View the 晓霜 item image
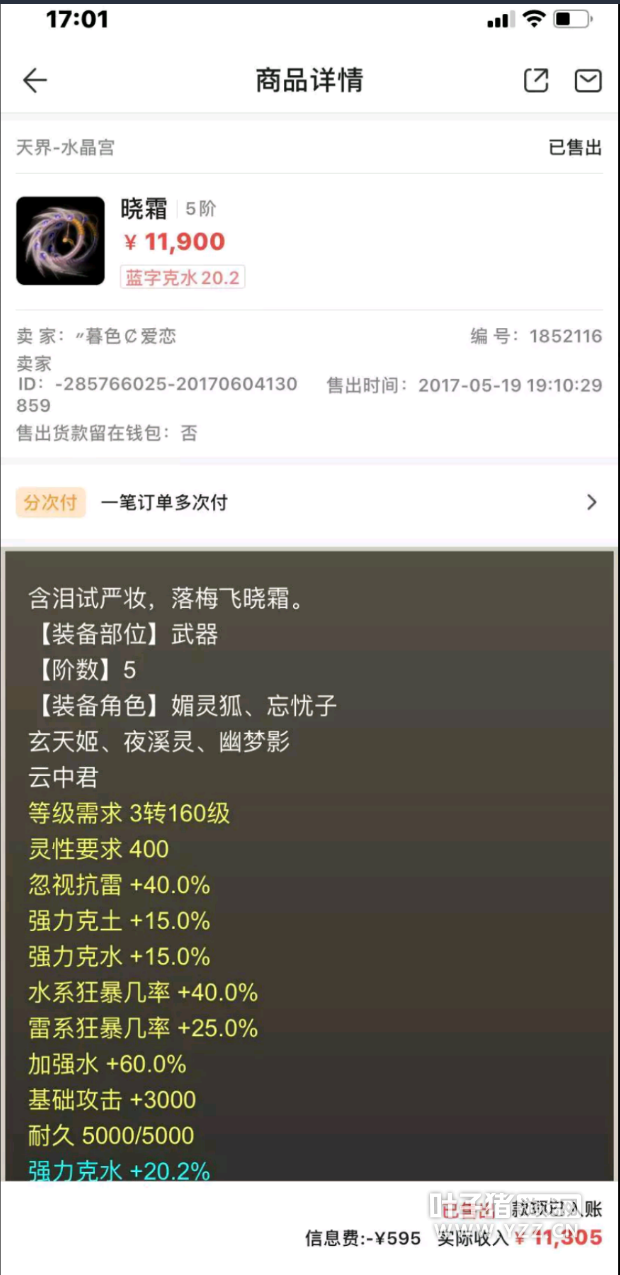620x1275 pixels. [x=61, y=241]
